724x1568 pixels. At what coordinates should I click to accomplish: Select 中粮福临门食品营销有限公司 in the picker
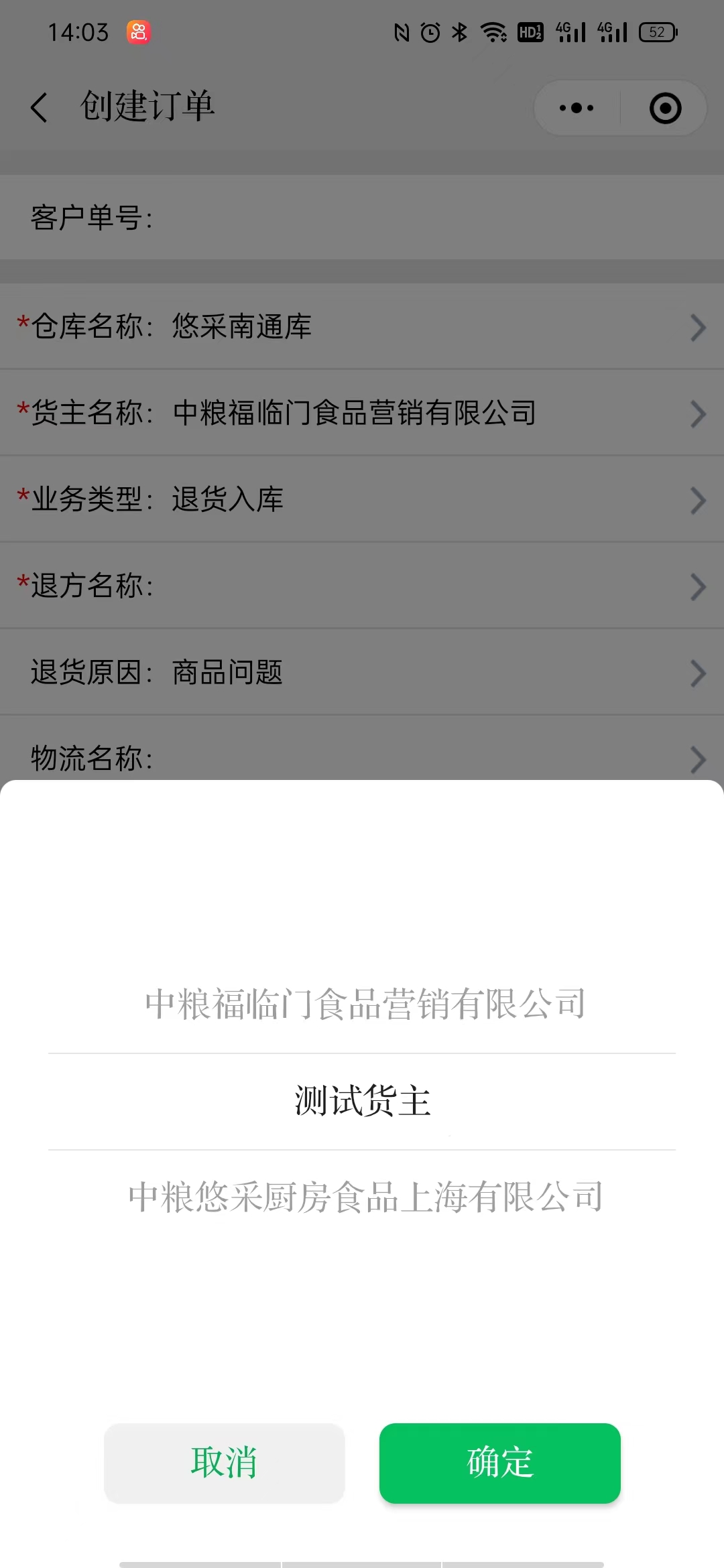[x=365, y=1004]
